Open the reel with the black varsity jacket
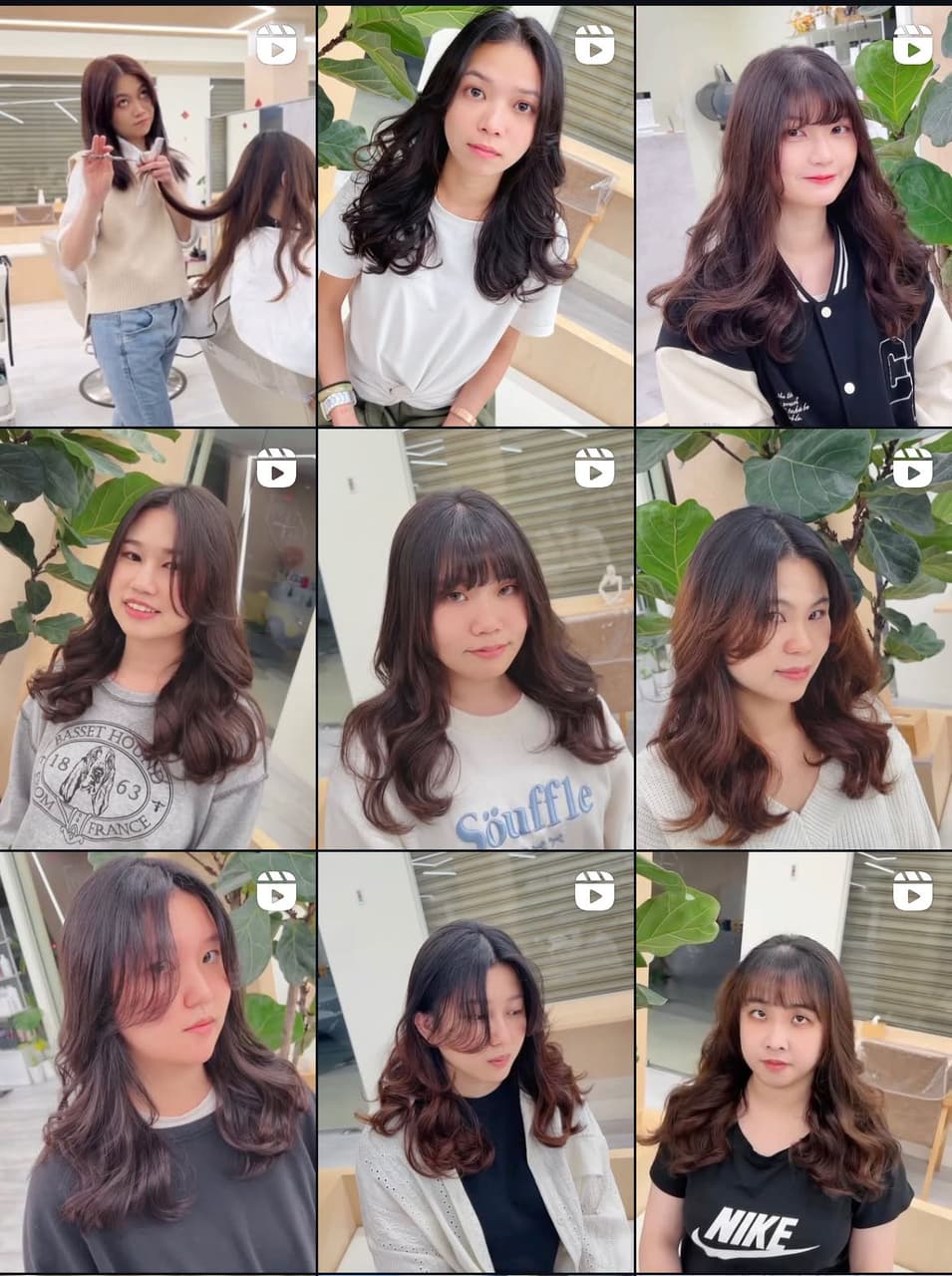The image size is (952, 1276). (794, 215)
